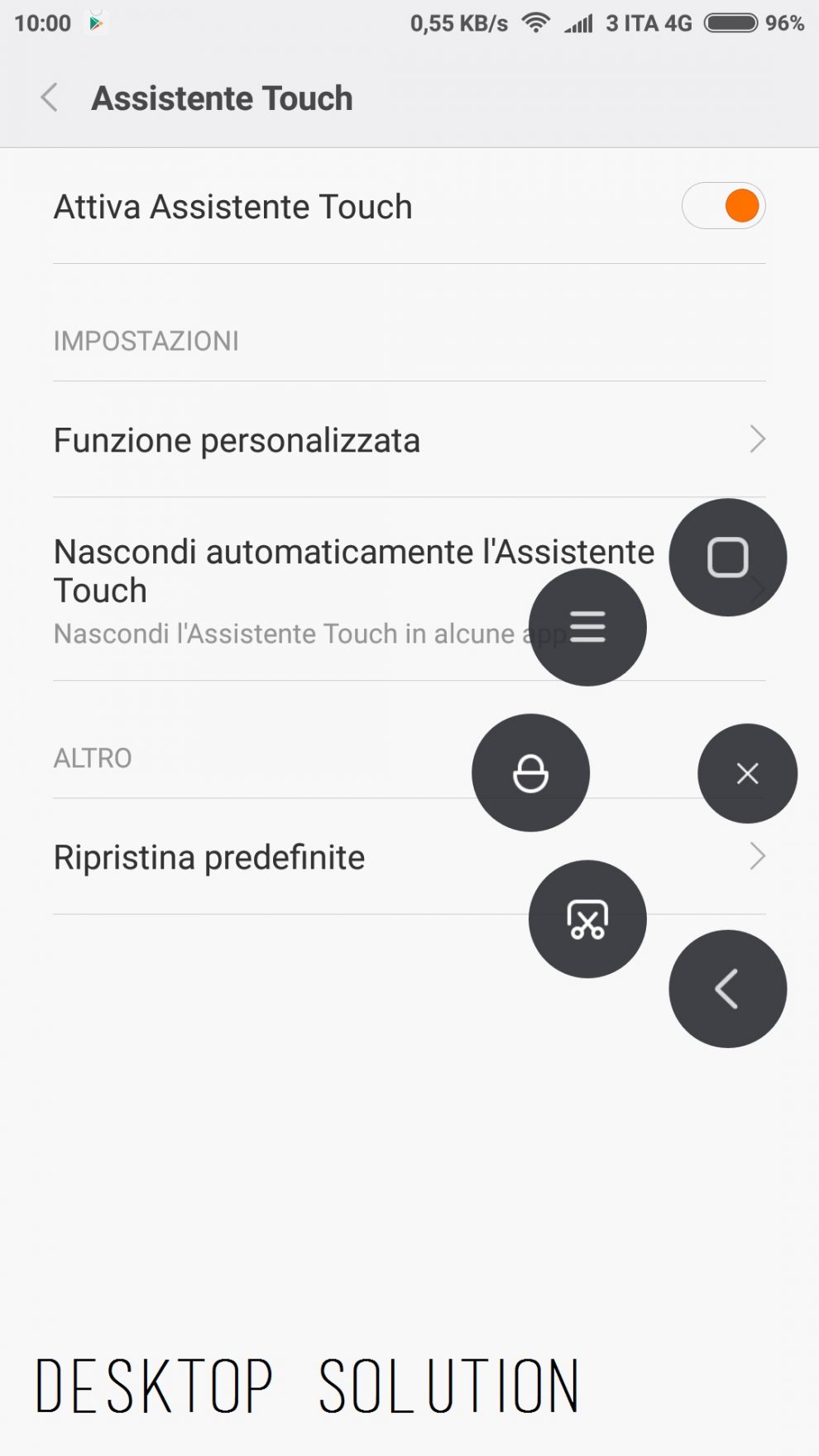Tap the floating back arrow button
The width and height of the screenshot is (819, 1456).
click(x=727, y=989)
